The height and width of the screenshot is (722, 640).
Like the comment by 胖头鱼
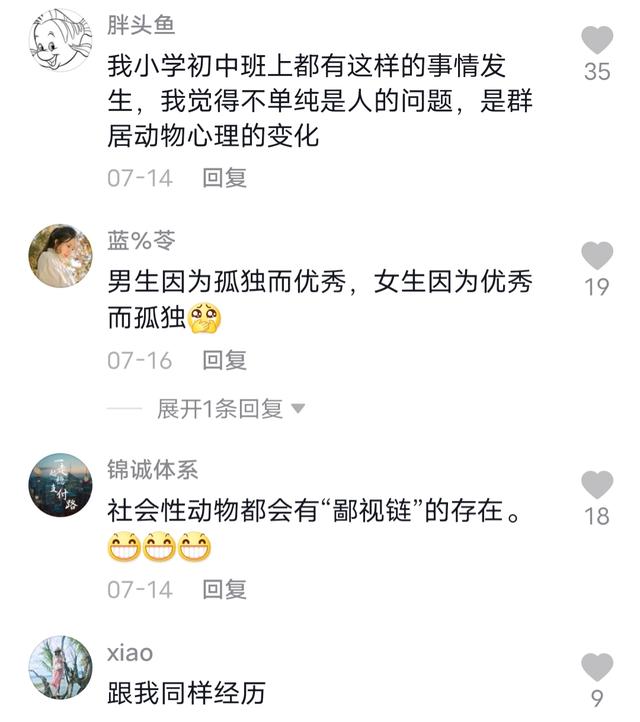tap(597, 40)
